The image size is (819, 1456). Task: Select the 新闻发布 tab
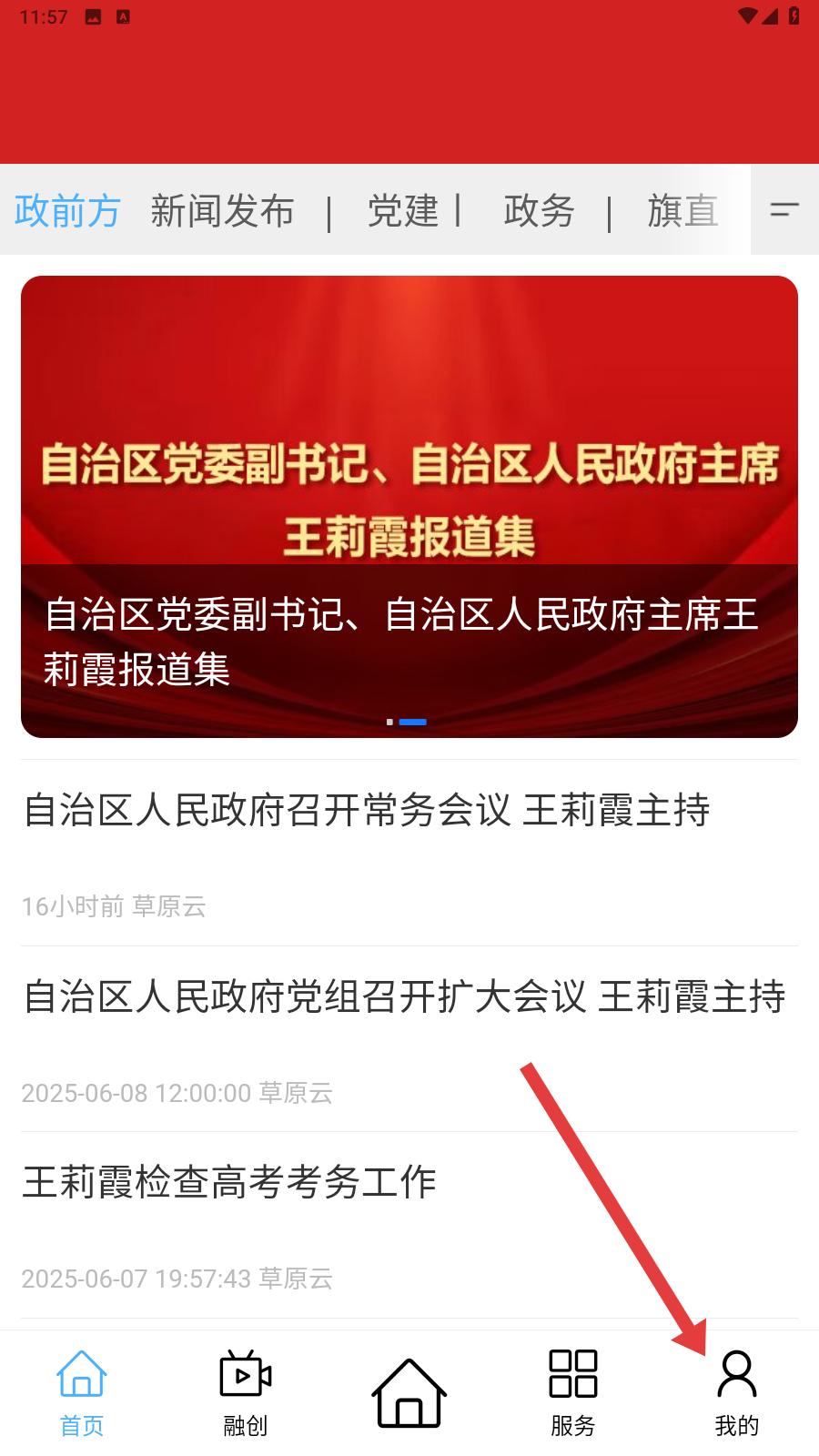[222, 211]
